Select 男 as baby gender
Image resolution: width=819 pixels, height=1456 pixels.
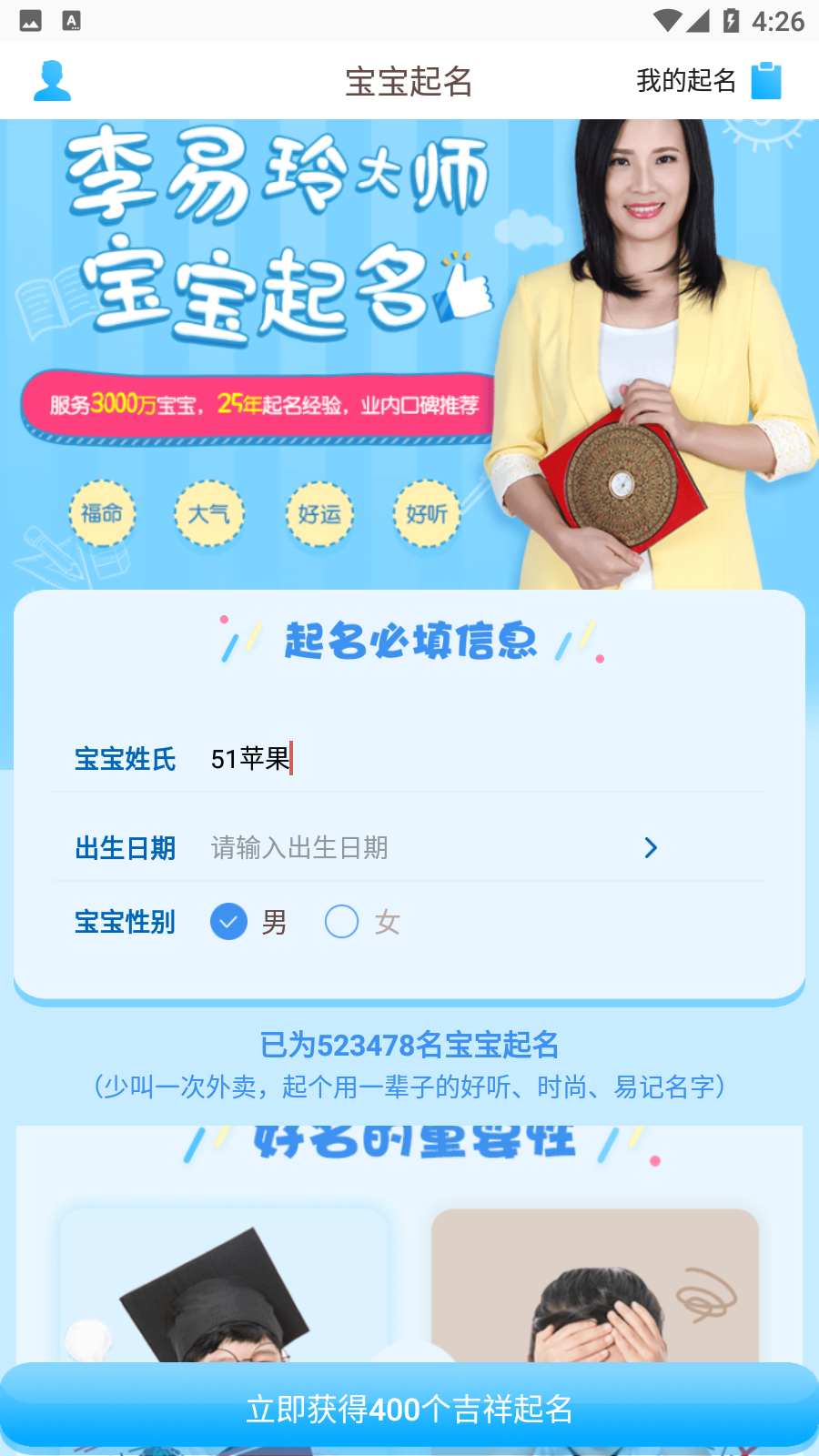click(x=229, y=922)
